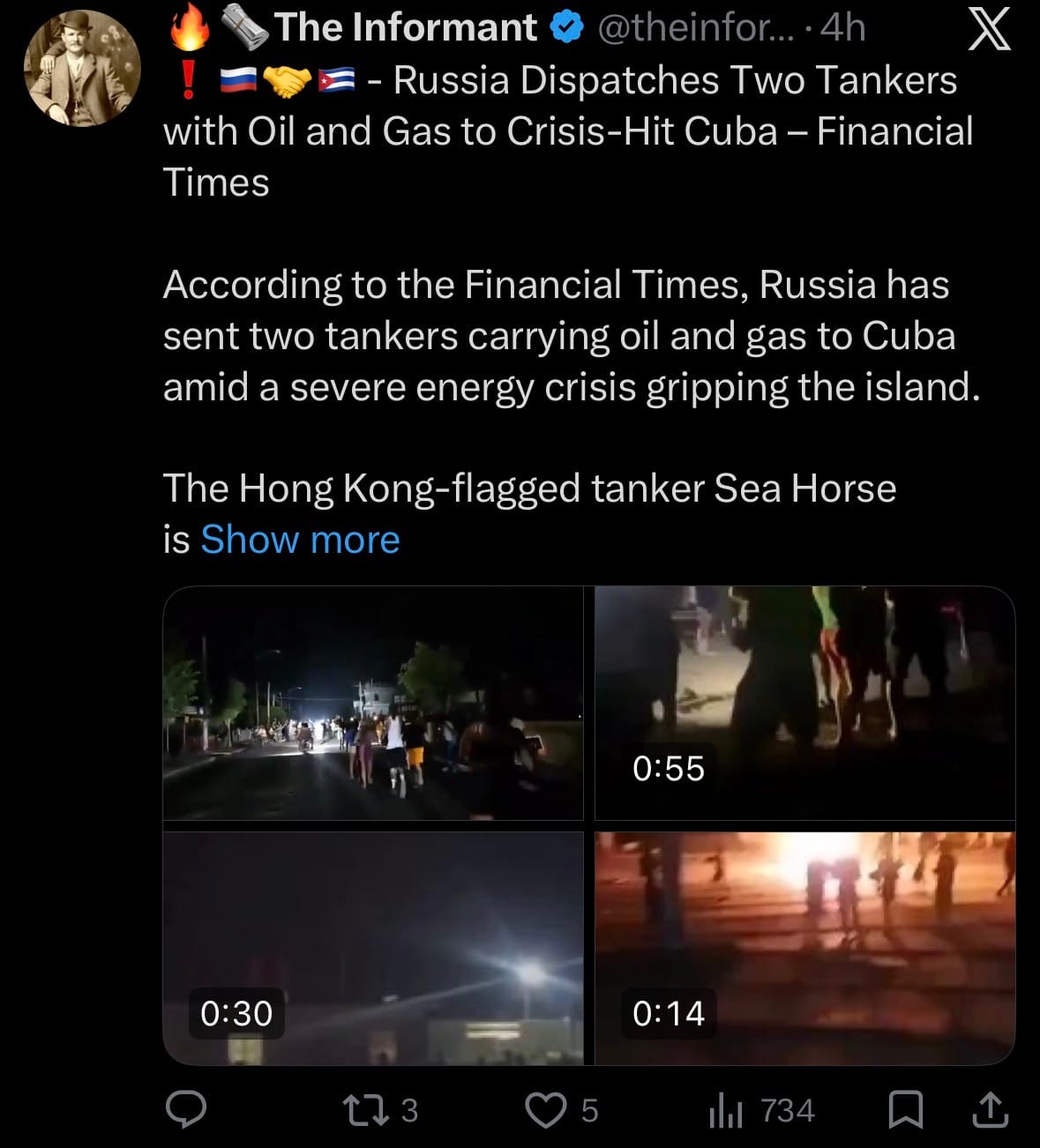This screenshot has height=1148, width=1040.
Task: Play the 0:55 video
Action: pyautogui.click(x=804, y=703)
